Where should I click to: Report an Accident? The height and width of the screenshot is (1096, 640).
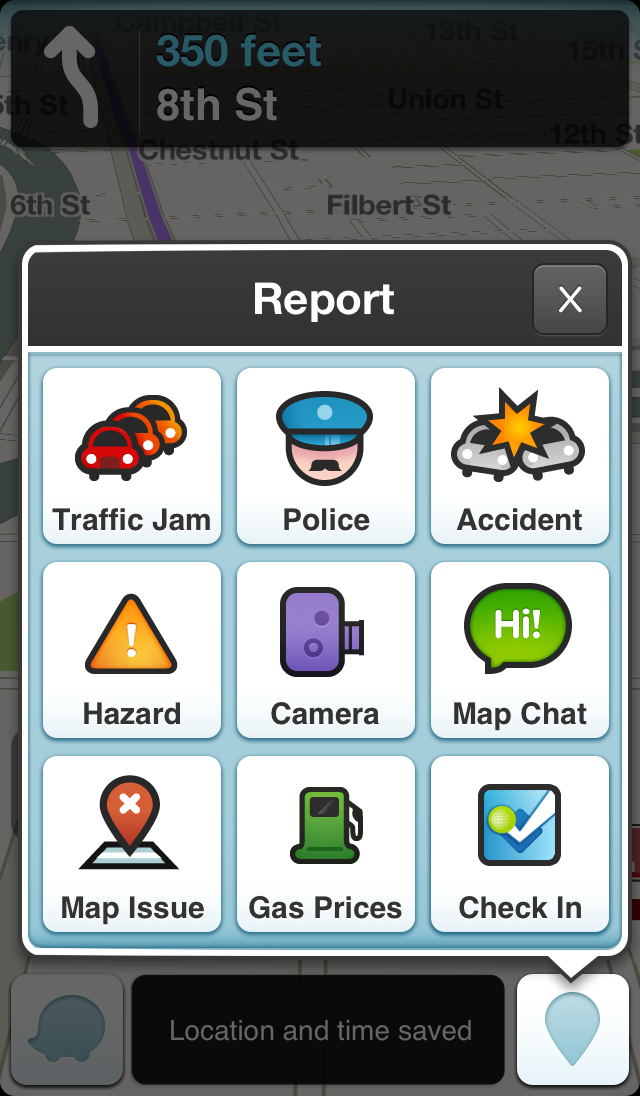point(520,456)
